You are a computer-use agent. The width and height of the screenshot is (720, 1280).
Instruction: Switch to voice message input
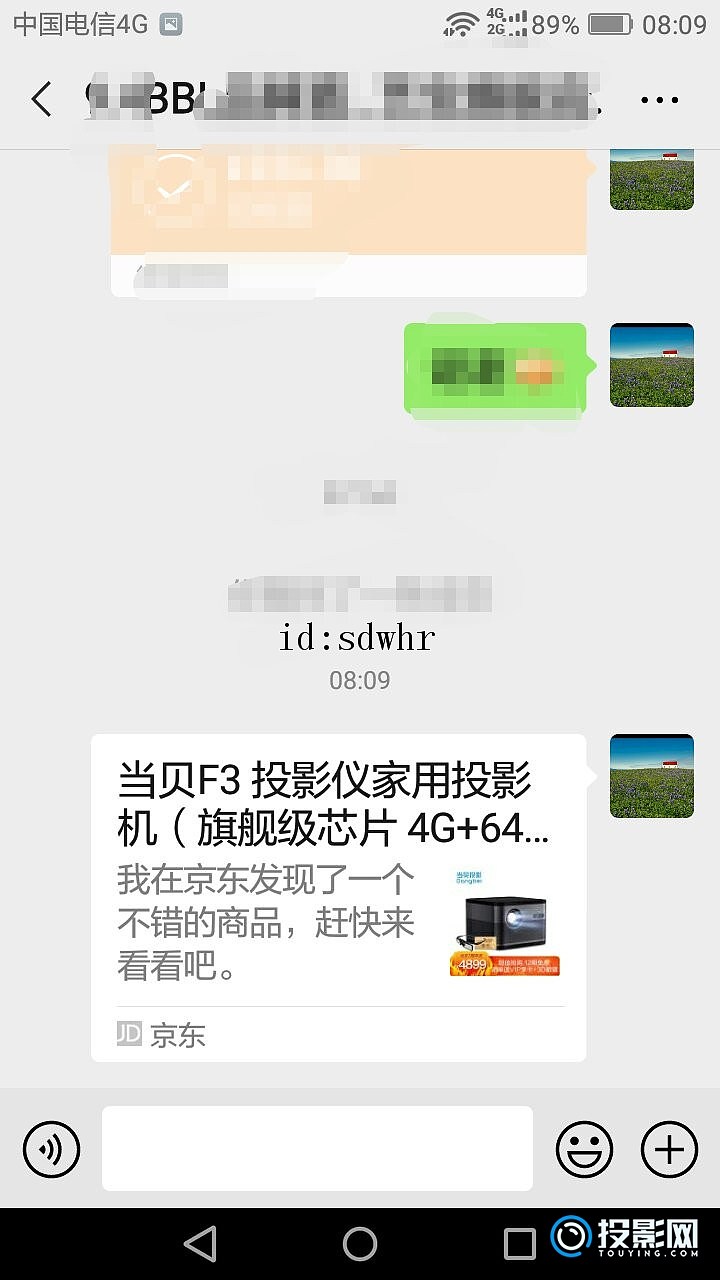[51, 1148]
